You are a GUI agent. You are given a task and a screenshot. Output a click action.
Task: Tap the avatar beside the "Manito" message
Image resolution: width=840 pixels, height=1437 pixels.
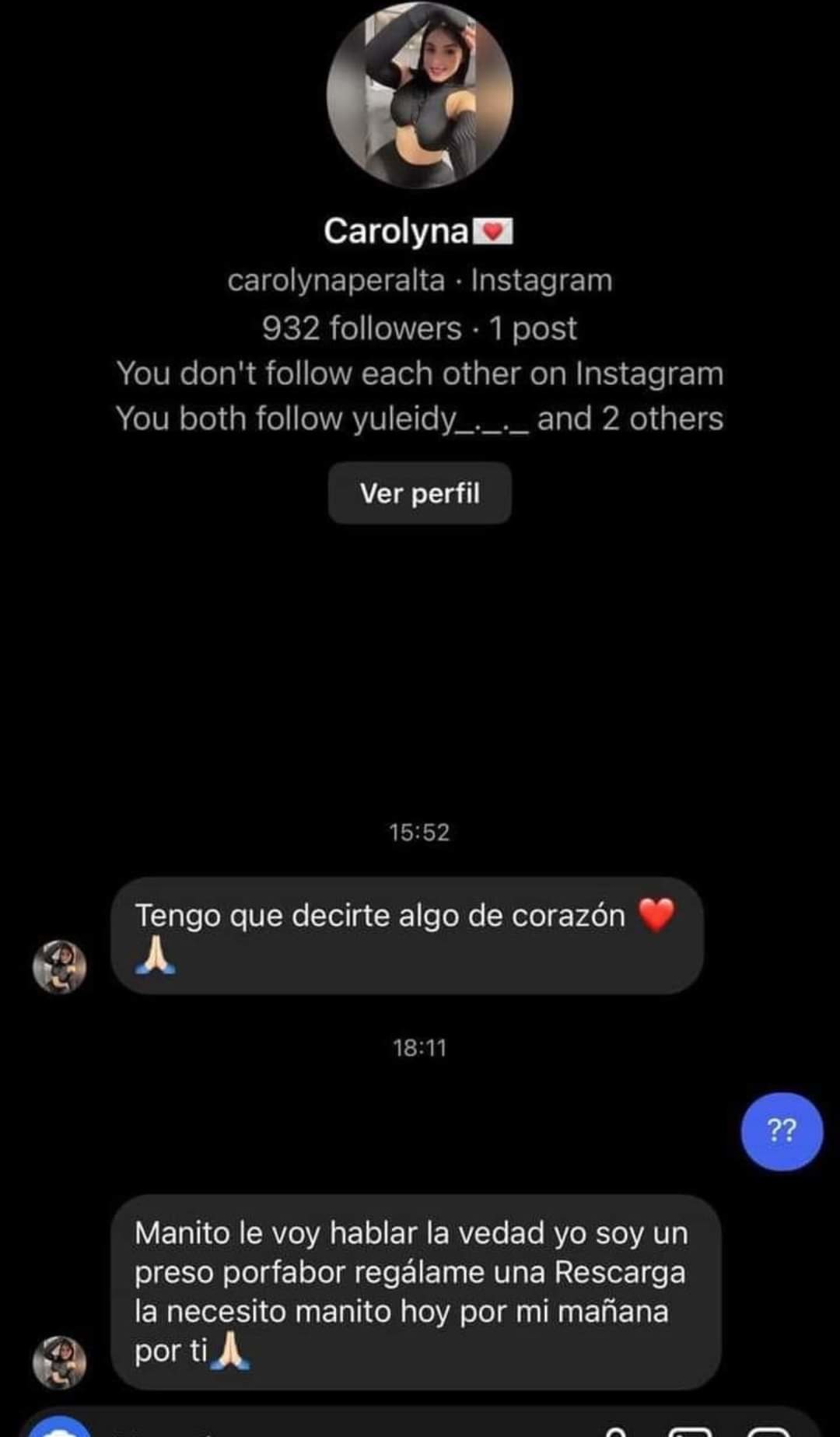(59, 1362)
